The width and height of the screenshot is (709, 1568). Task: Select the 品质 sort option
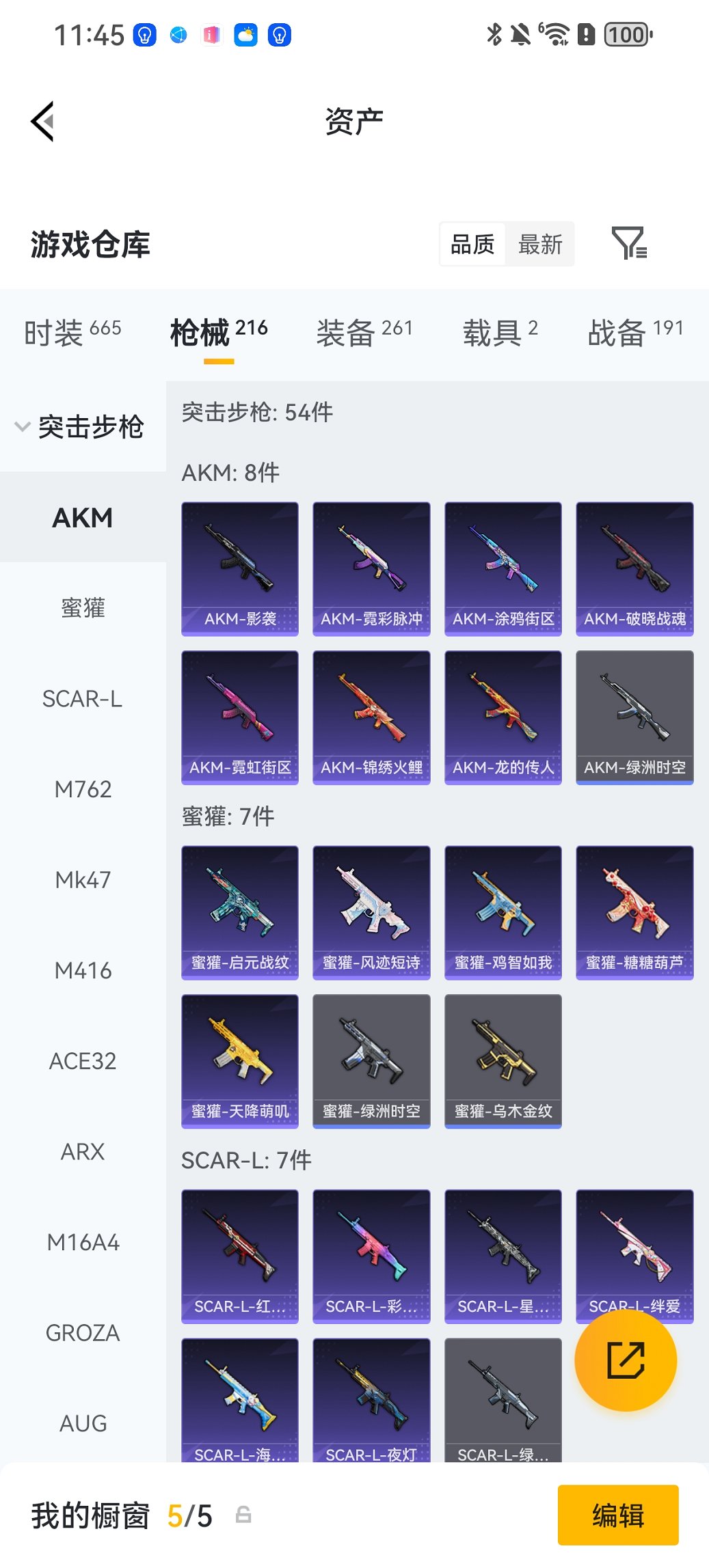472,244
